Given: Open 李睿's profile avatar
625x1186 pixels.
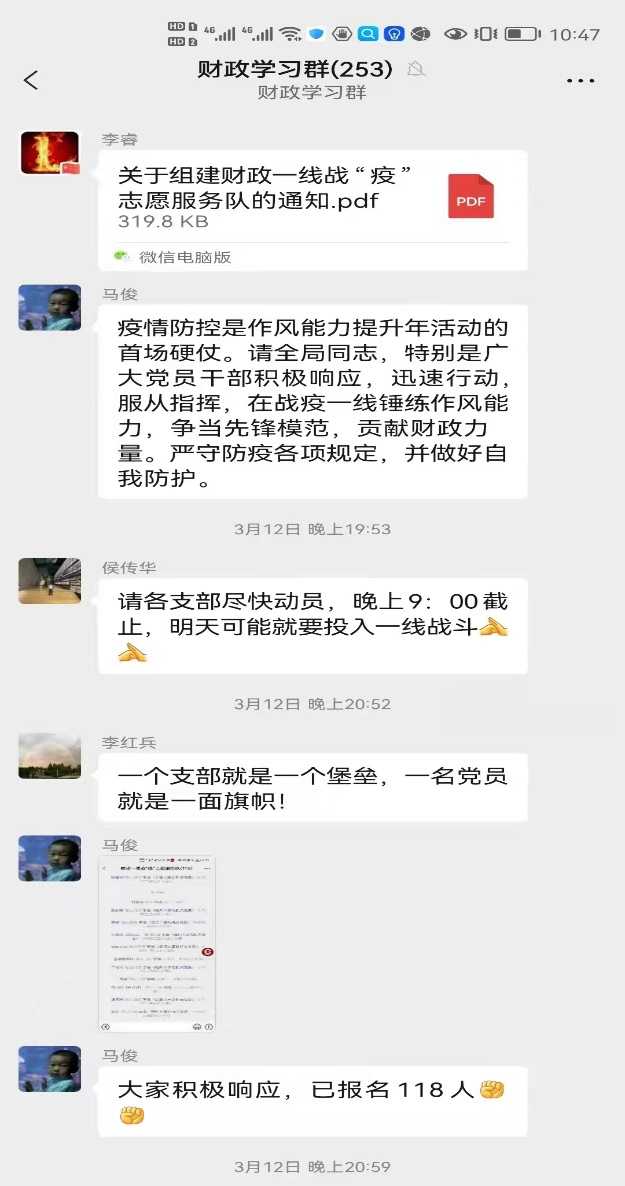Looking at the screenshot, I should [50, 154].
